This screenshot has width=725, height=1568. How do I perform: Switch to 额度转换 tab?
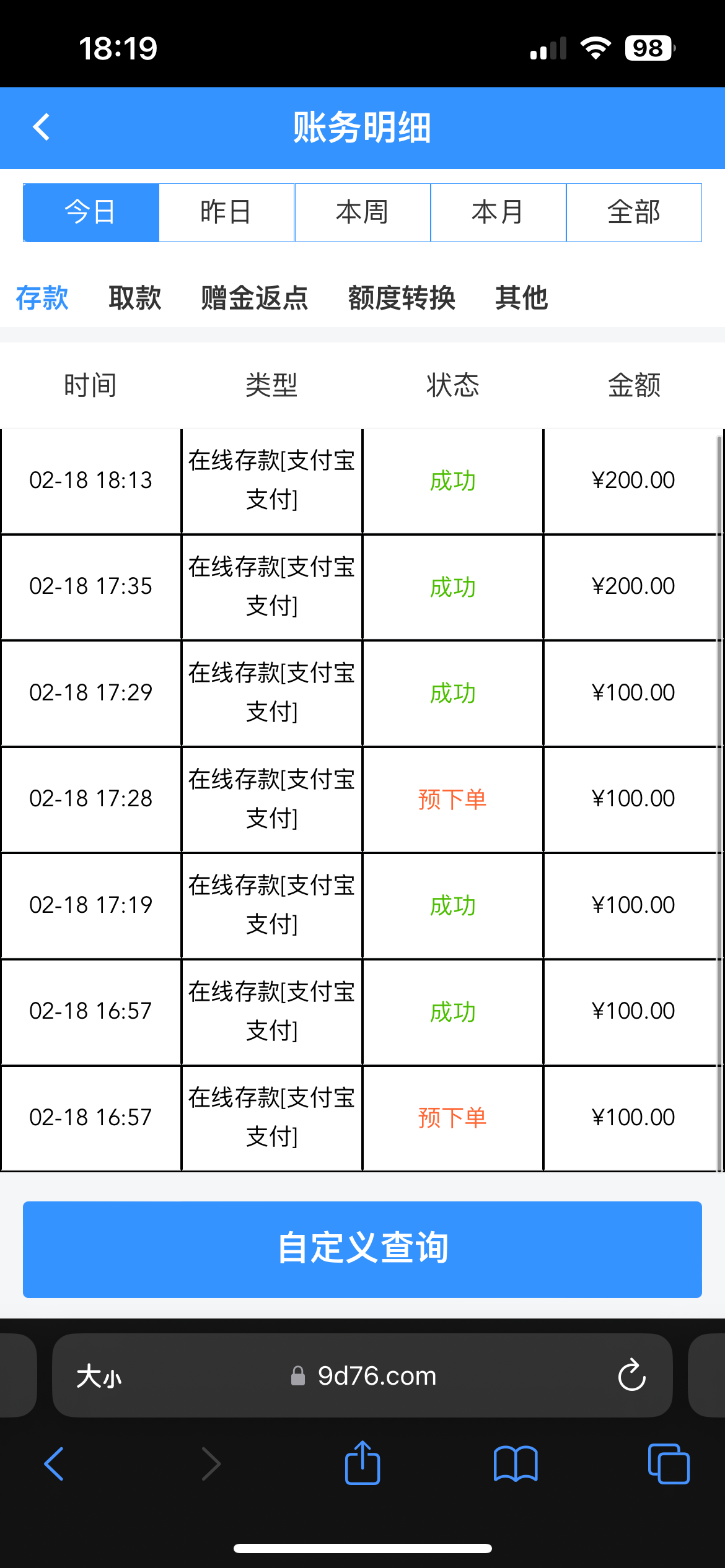(x=402, y=298)
